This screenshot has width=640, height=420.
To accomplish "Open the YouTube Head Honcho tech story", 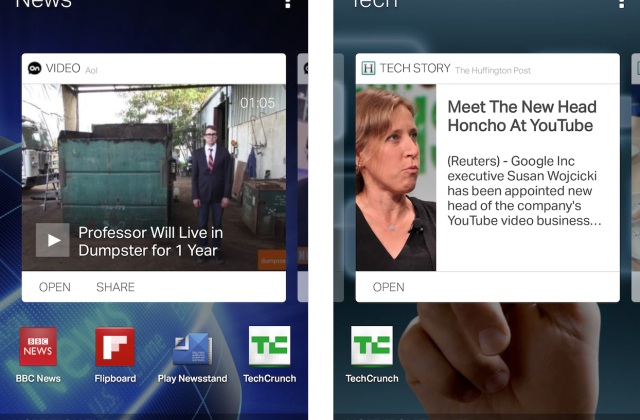I will click(x=522, y=117).
